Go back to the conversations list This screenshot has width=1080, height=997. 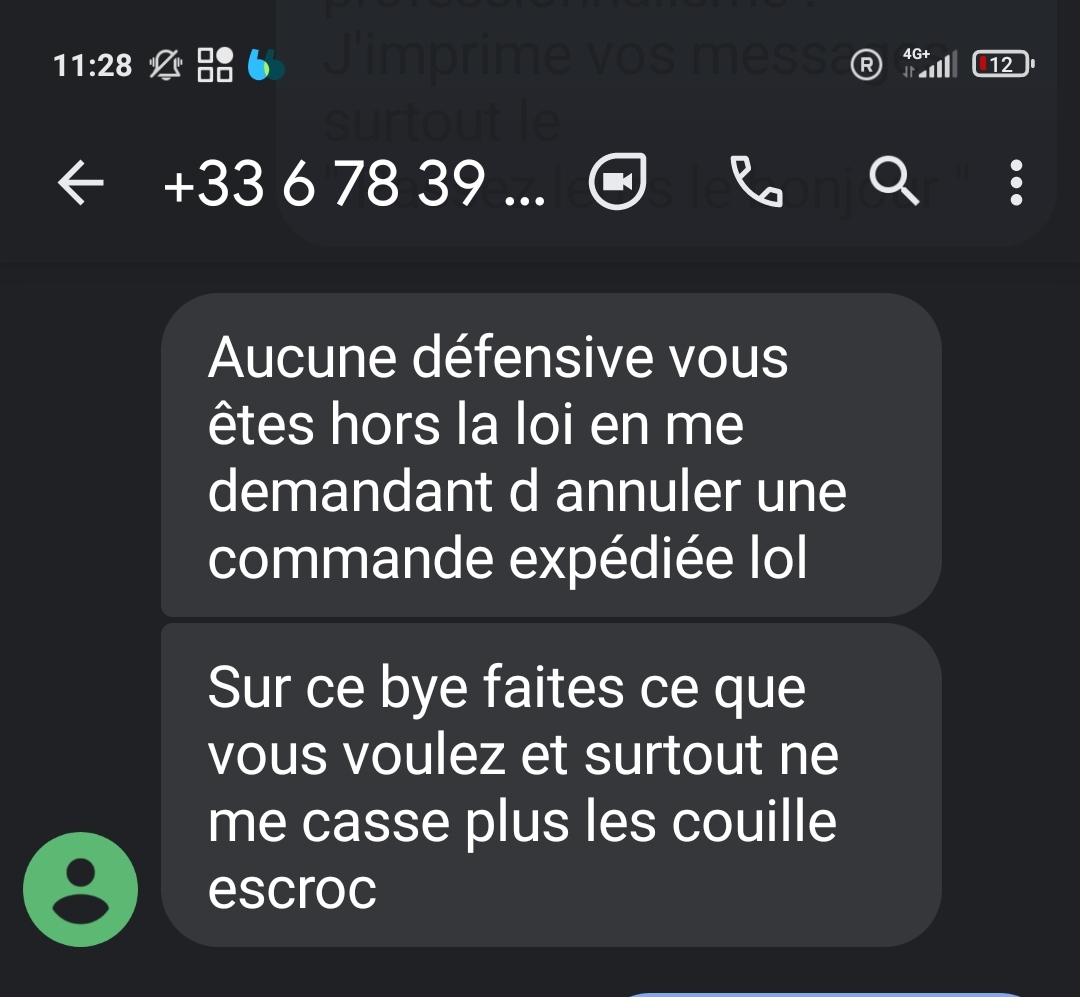click(x=82, y=184)
